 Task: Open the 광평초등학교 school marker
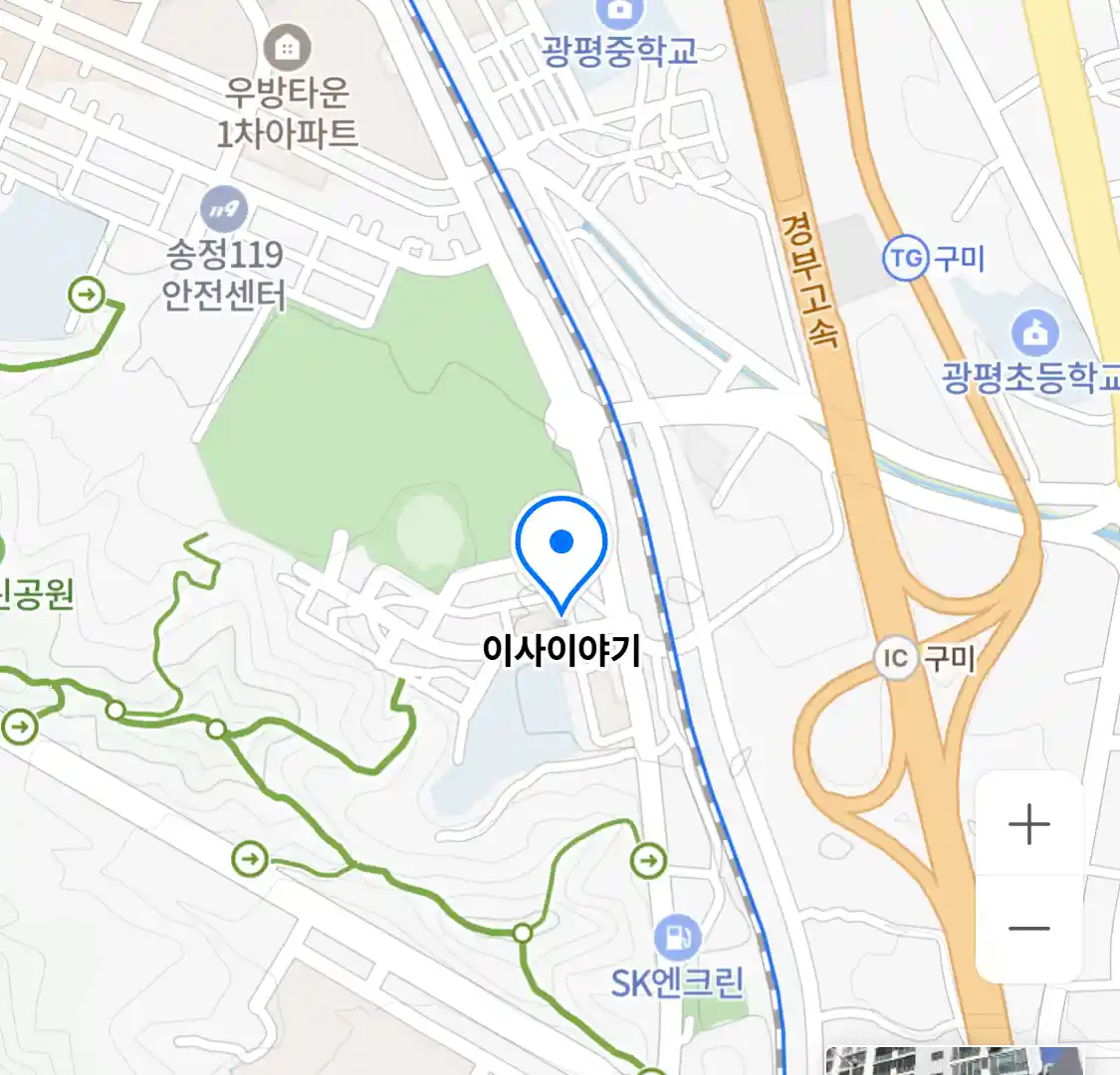(x=1035, y=332)
